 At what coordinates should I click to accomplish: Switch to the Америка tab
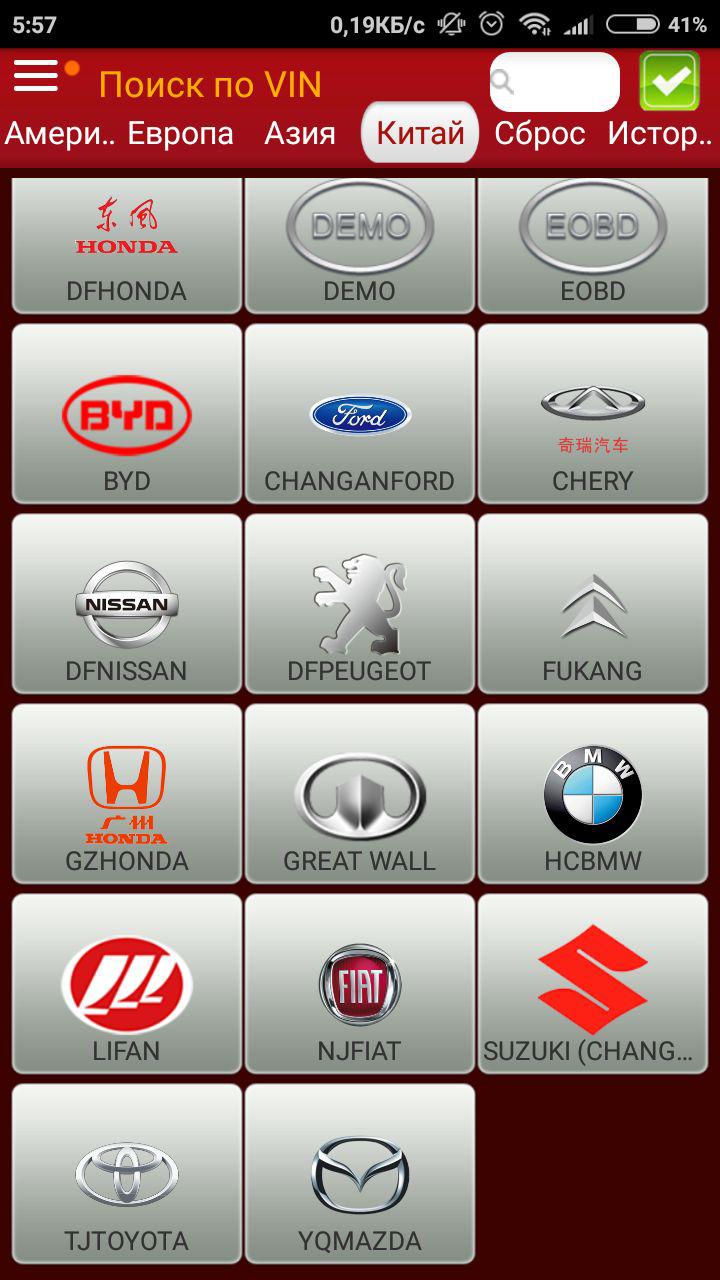pyautogui.click(x=60, y=133)
